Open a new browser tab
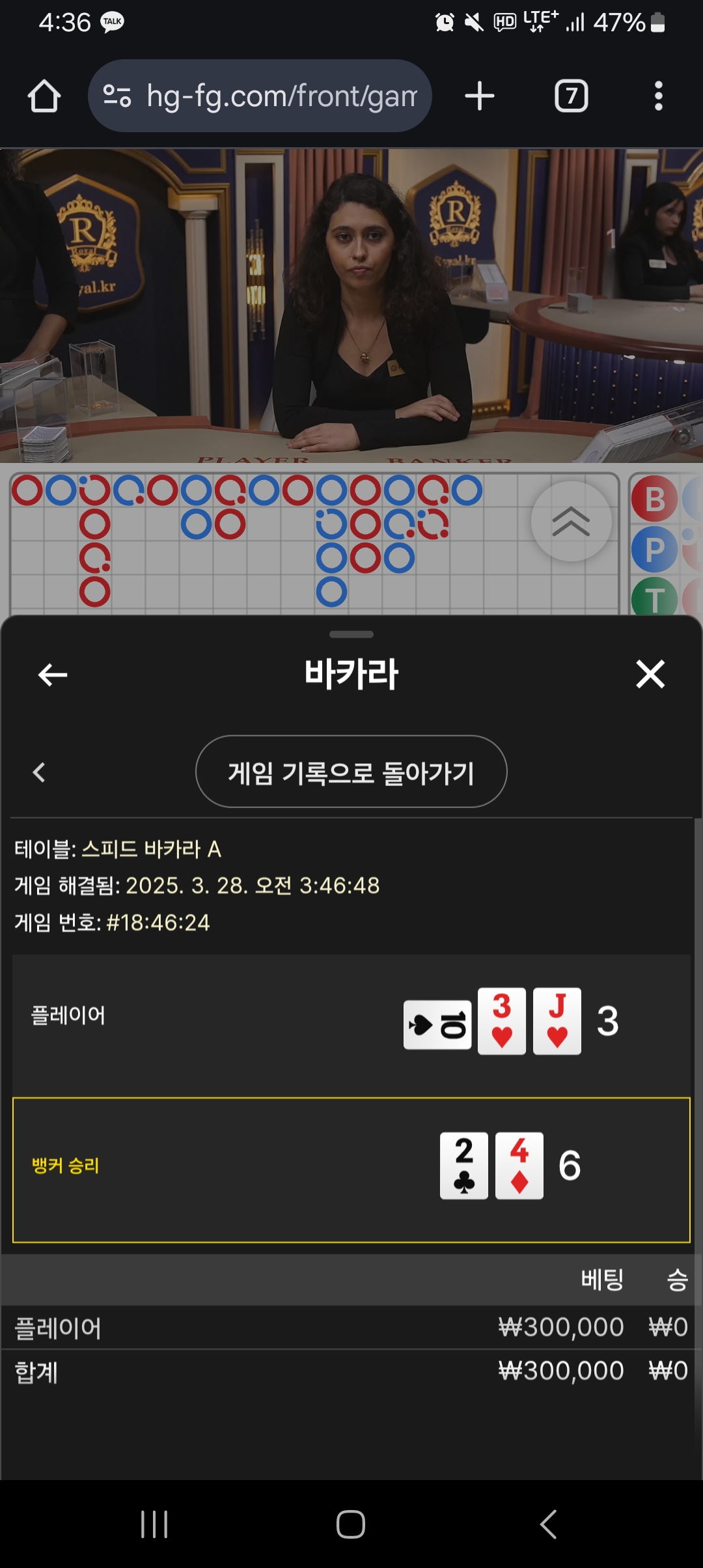 [x=480, y=96]
